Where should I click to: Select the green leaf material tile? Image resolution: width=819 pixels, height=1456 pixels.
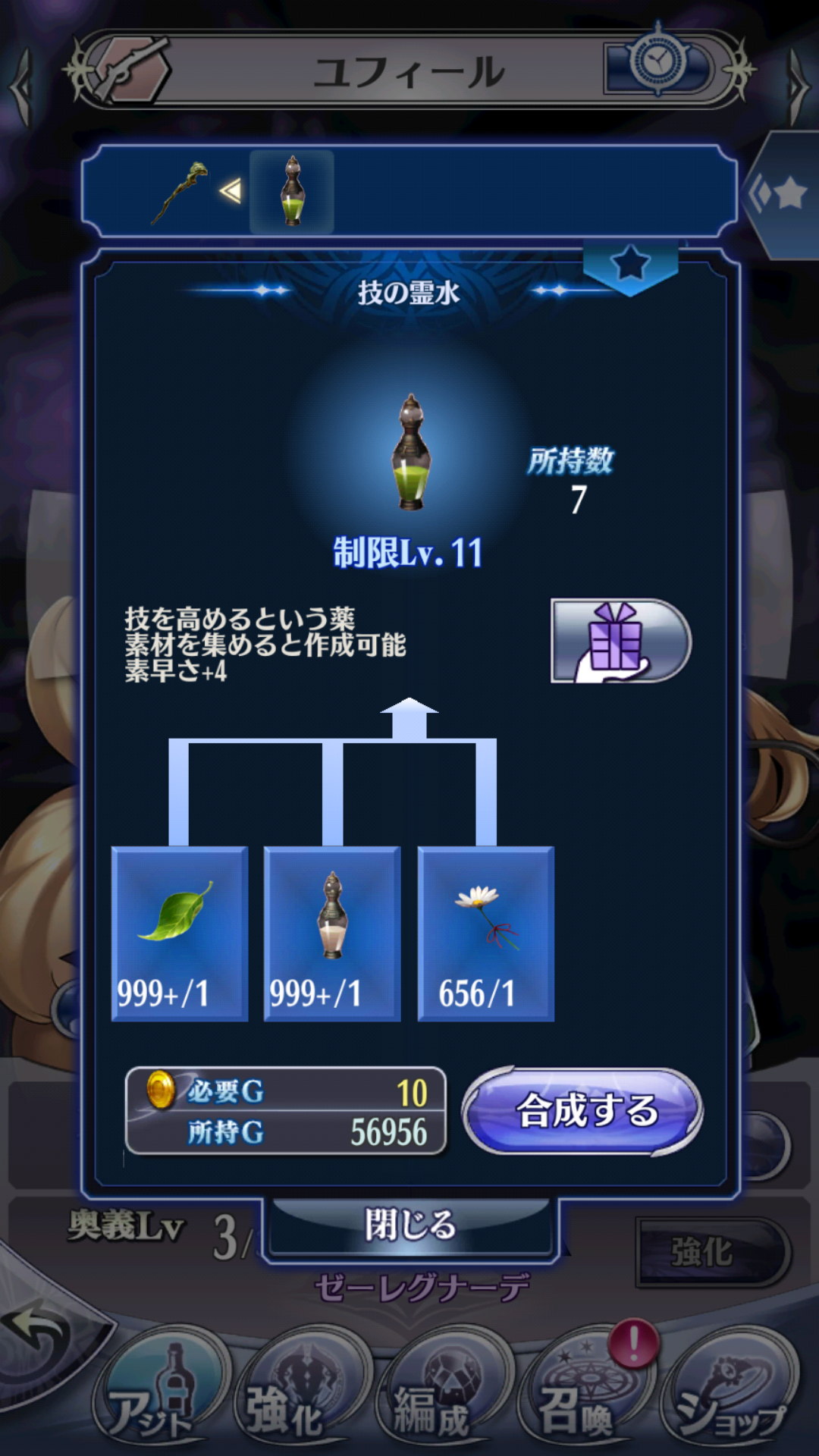coord(180,934)
